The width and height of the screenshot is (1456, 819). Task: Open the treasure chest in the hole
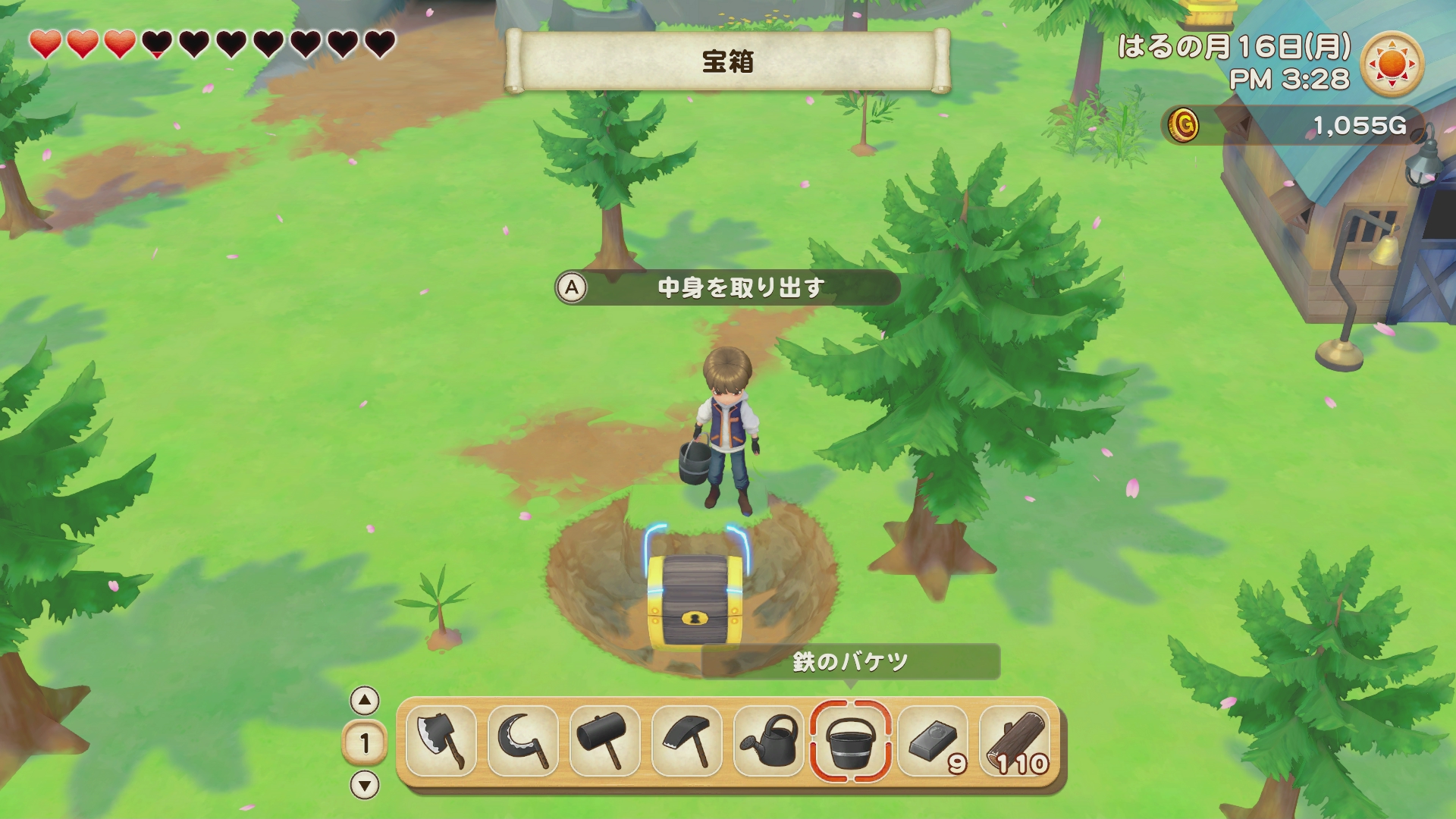pos(691,602)
